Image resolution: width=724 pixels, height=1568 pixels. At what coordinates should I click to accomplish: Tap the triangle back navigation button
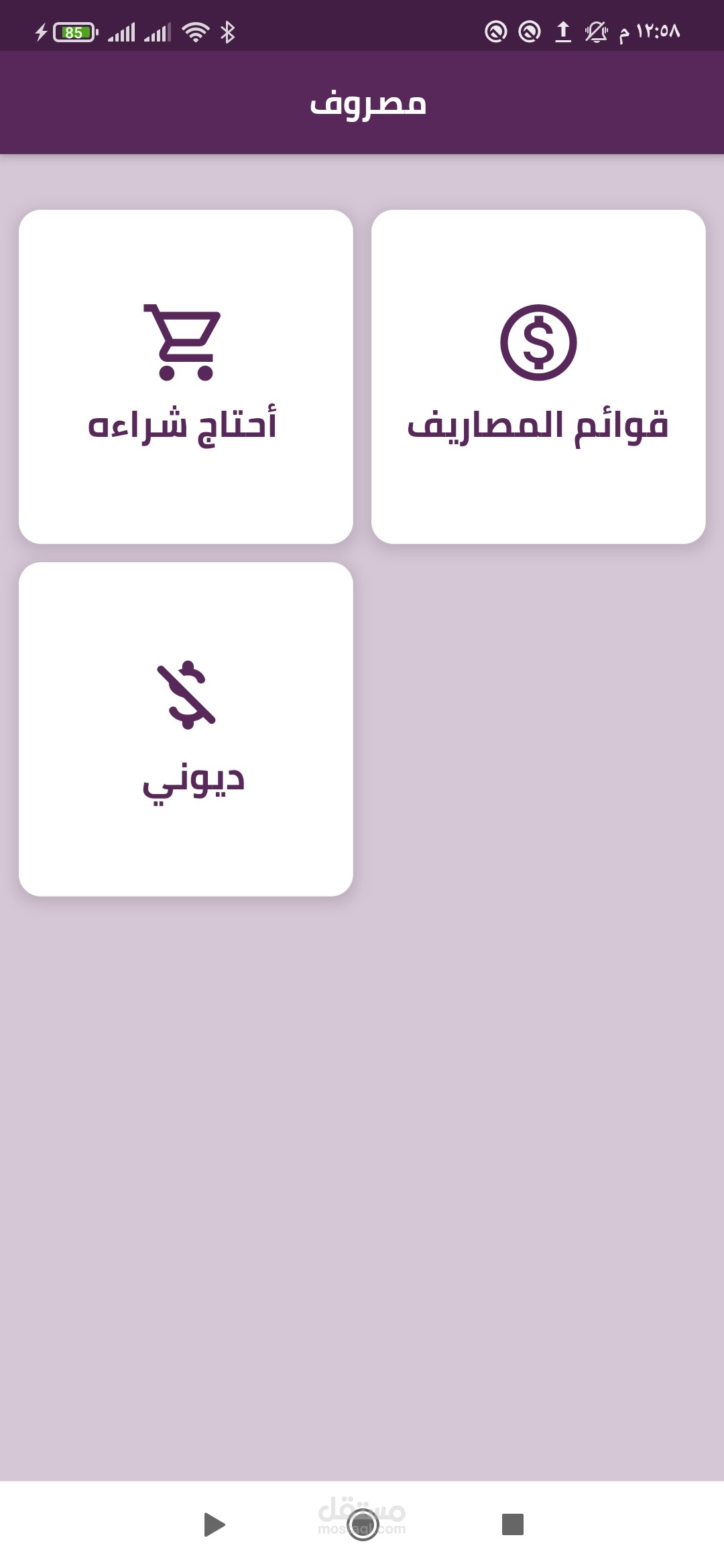point(214,1524)
